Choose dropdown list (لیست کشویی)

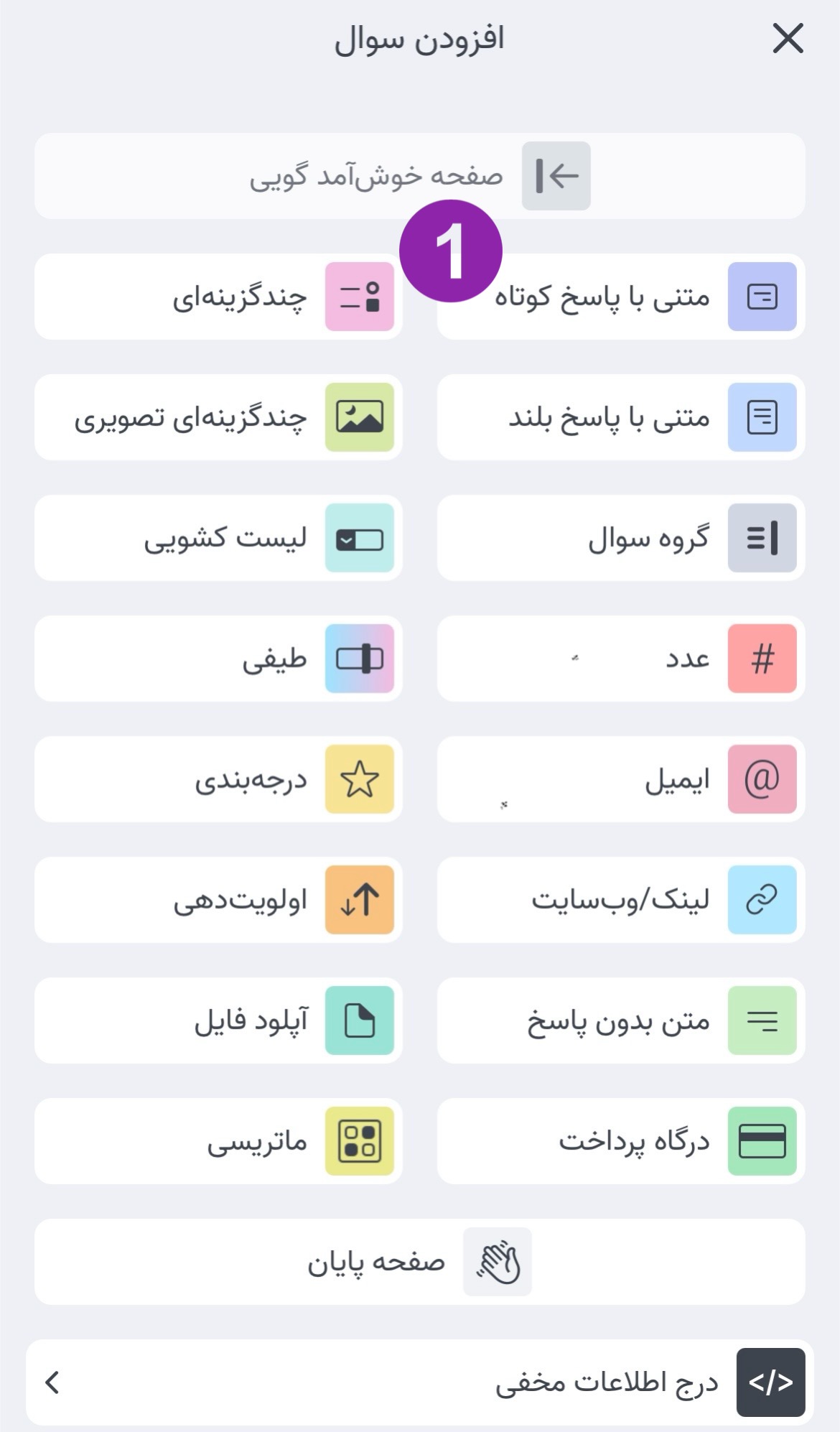[218, 538]
